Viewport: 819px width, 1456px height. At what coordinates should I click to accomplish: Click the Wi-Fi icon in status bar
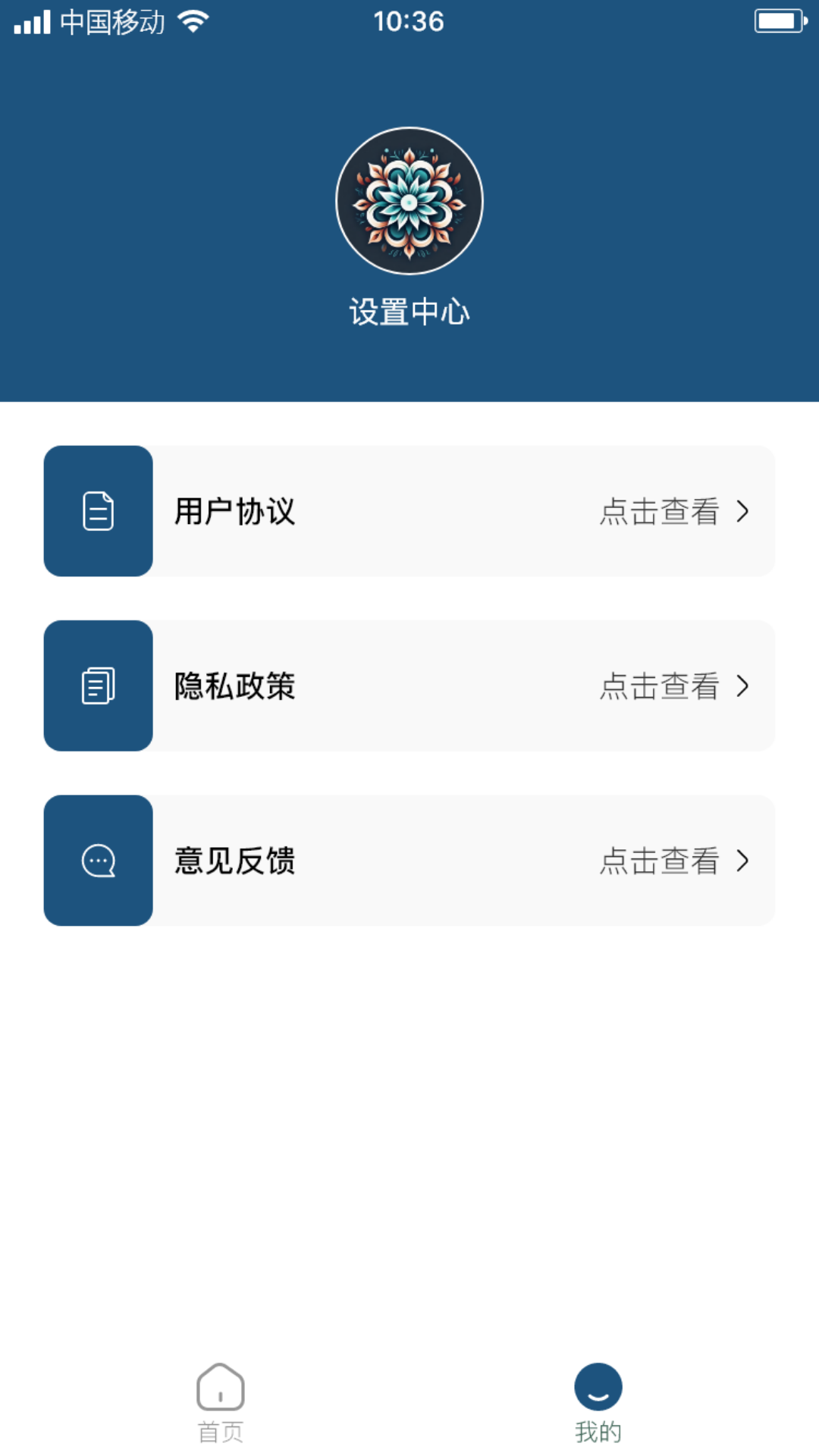pos(194,21)
